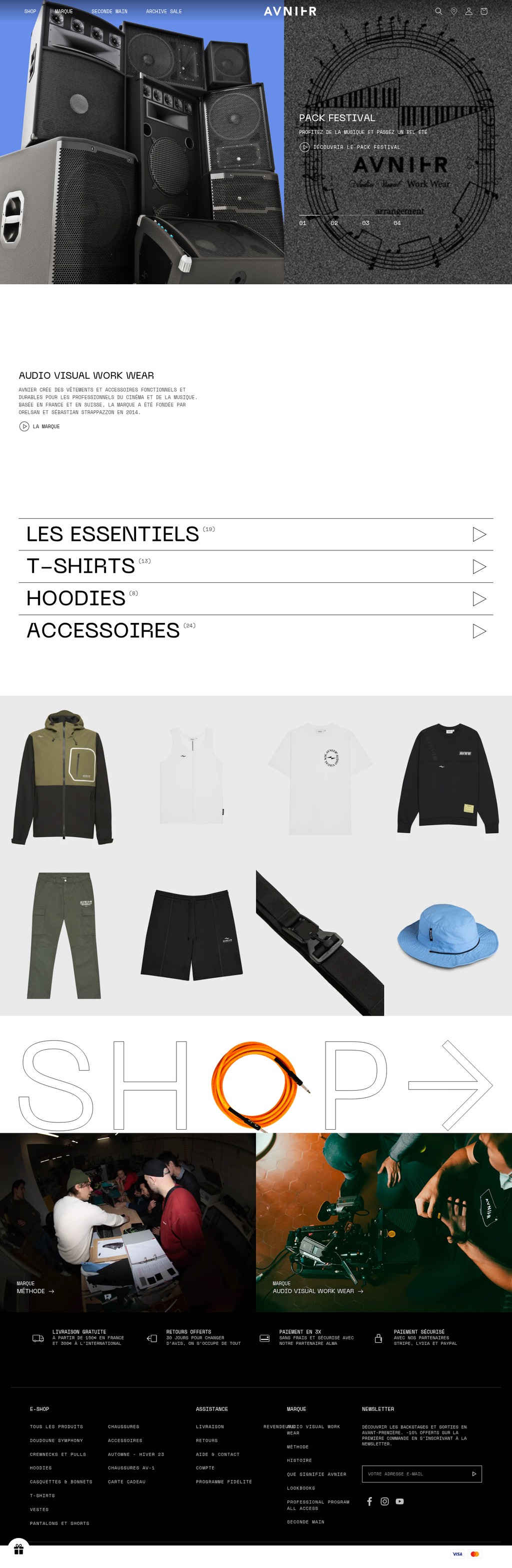Open the account profile icon
512x1568 pixels.
coord(469,12)
